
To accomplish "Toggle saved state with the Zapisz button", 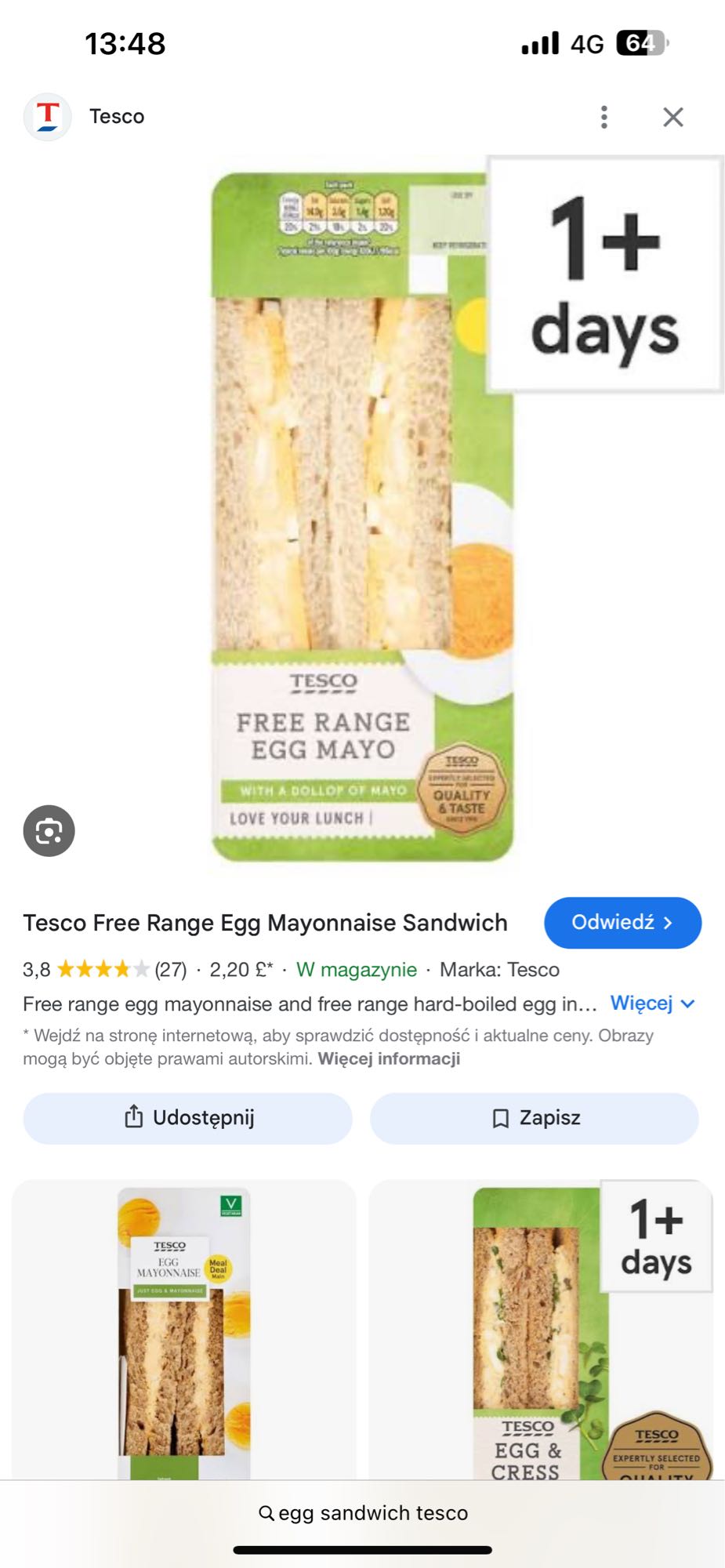I will pos(535,1118).
